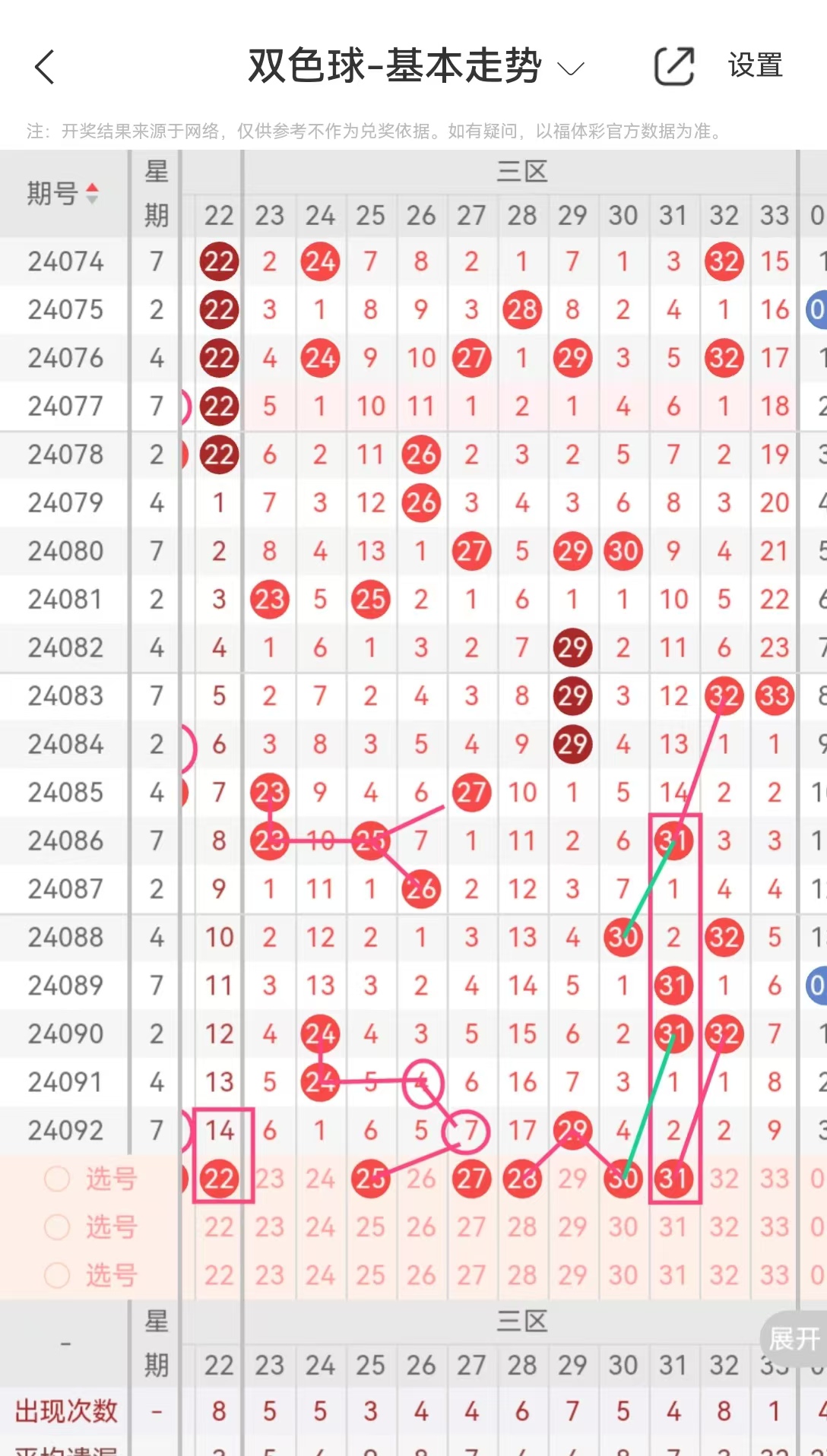The width and height of the screenshot is (827, 1456).
Task: Deselect picked ball 31 in the 选号 row
Action: click(673, 1178)
